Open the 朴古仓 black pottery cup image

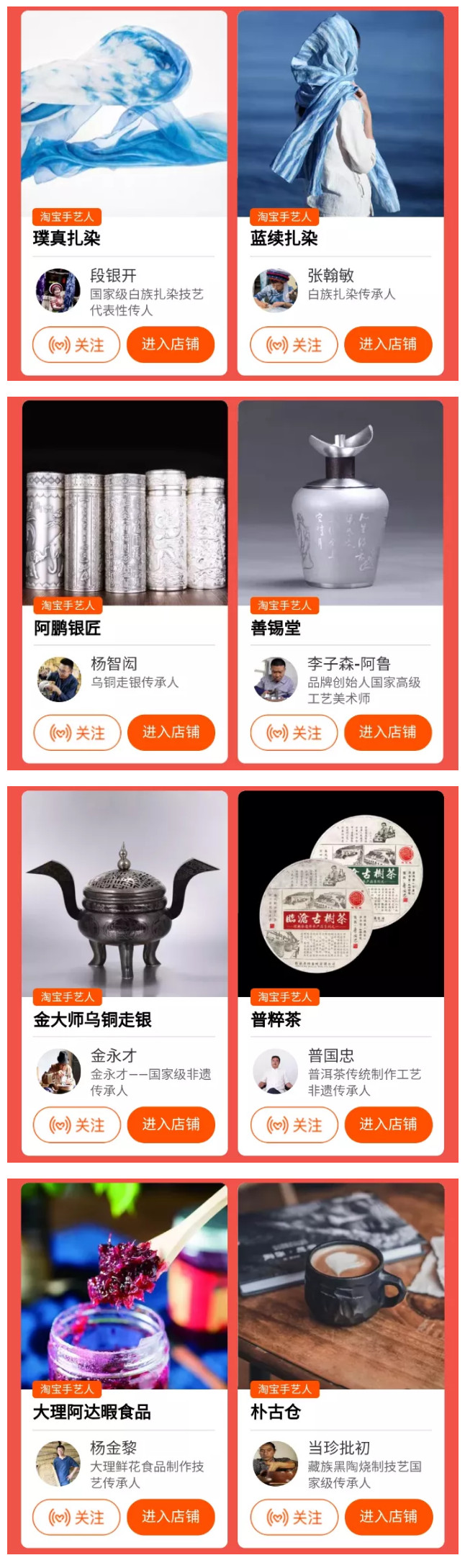(340, 1285)
